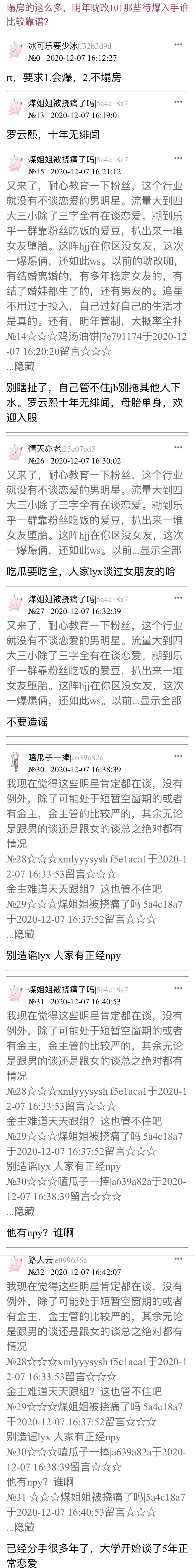This screenshot has height=1568, width=195.
Task: Open the overflow menu on post №0
Action: [x=178, y=45]
